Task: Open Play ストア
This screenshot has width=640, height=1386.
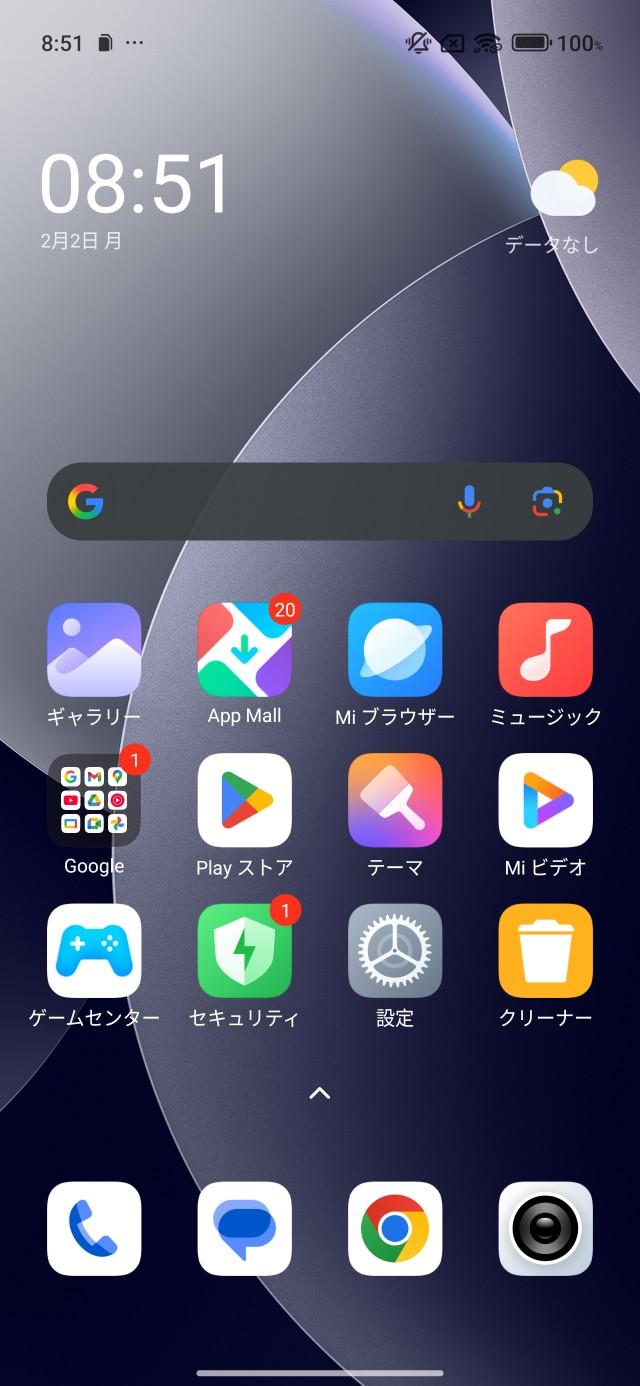Action: click(244, 800)
